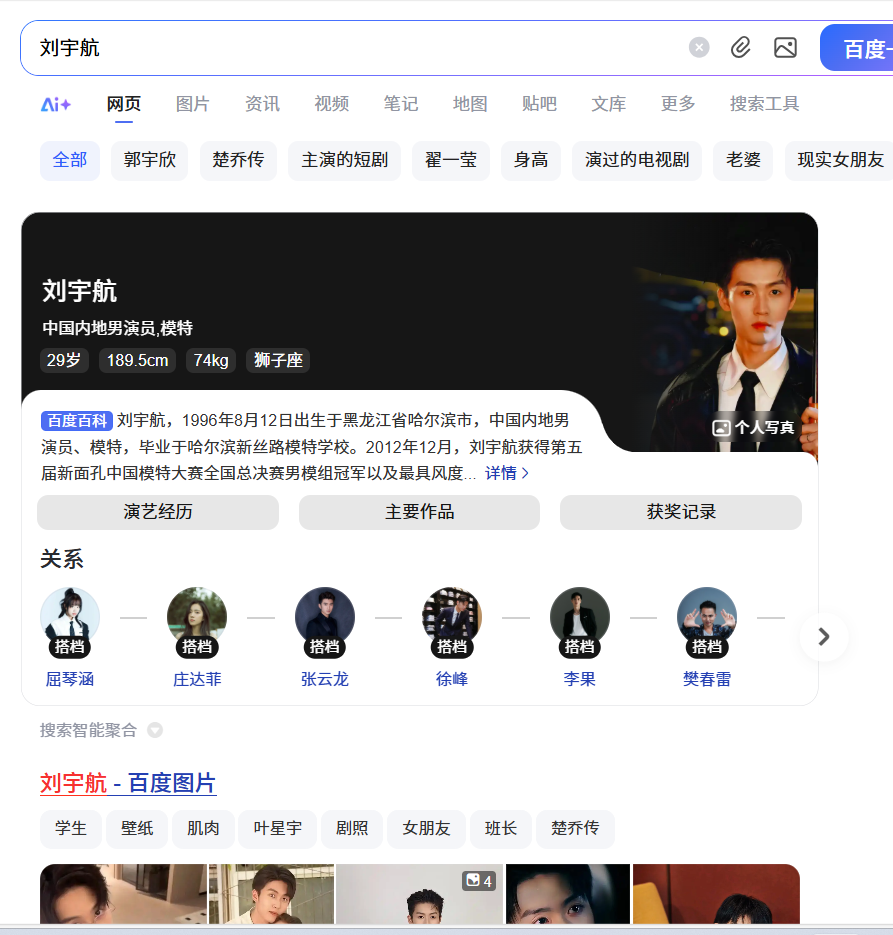Open the 演艺经历 section
The width and height of the screenshot is (893, 935).
[158, 512]
